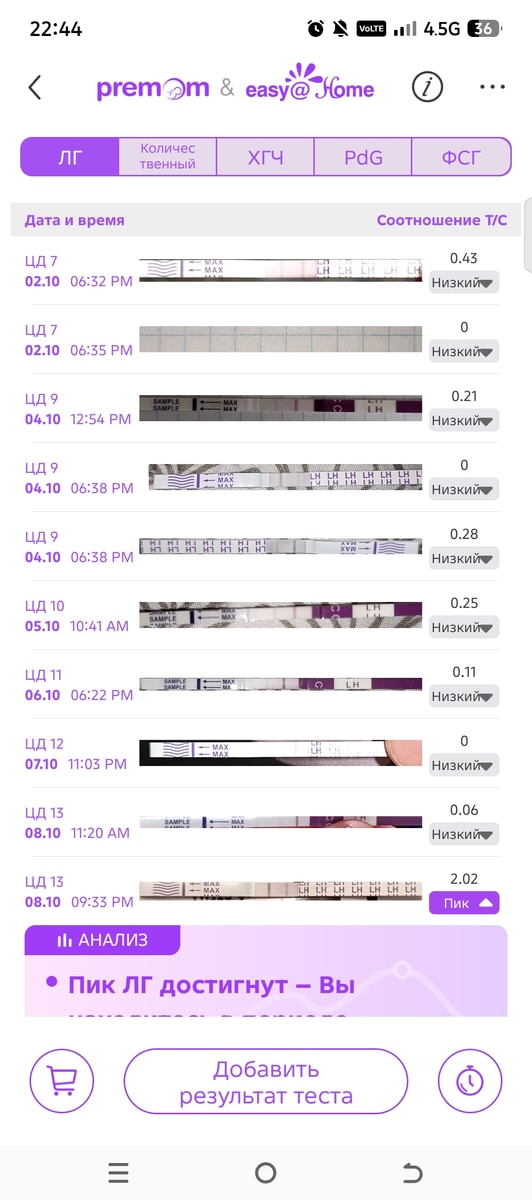Open the shopping cart button
Screen dimensions: 532x1200
point(62,1081)
